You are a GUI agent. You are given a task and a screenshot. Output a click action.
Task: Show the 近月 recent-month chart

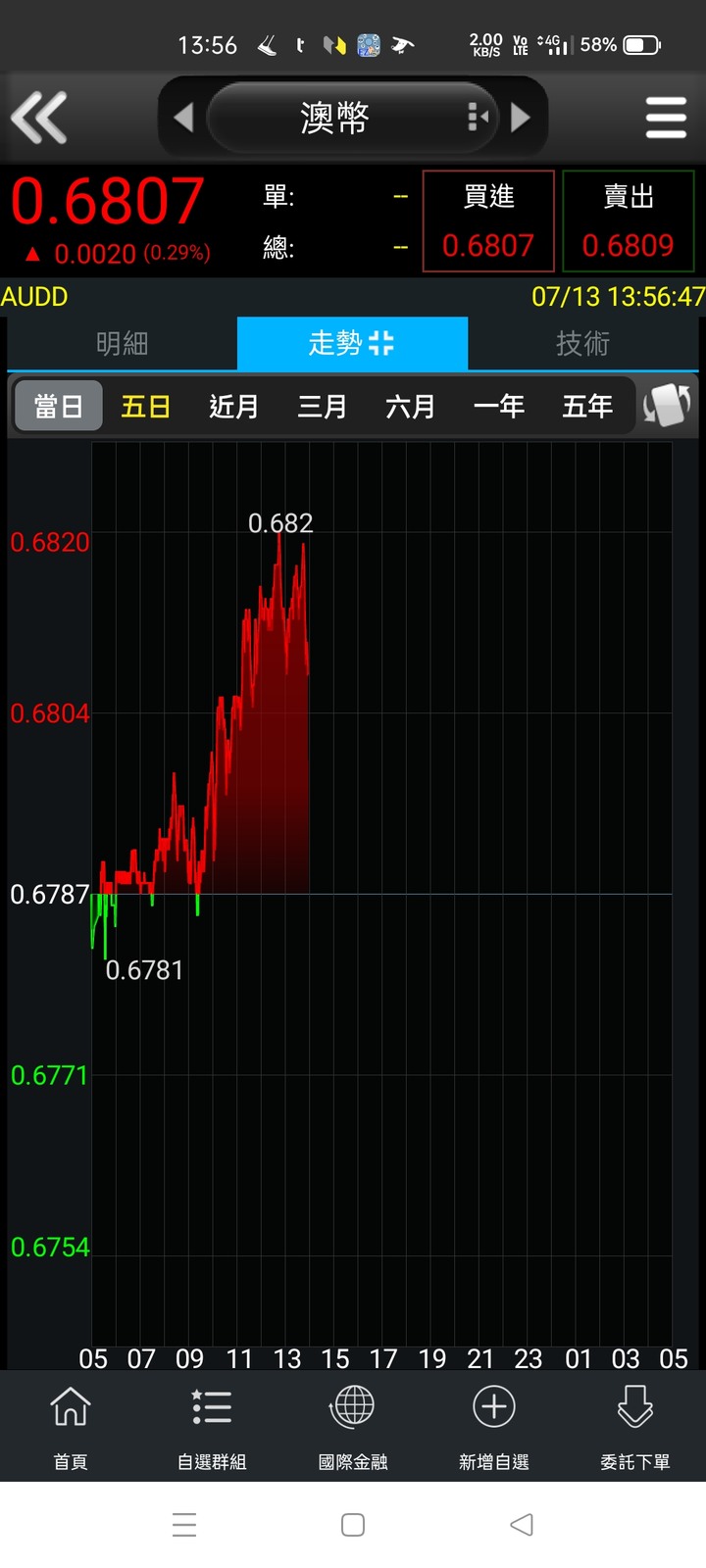pos(233,406)
